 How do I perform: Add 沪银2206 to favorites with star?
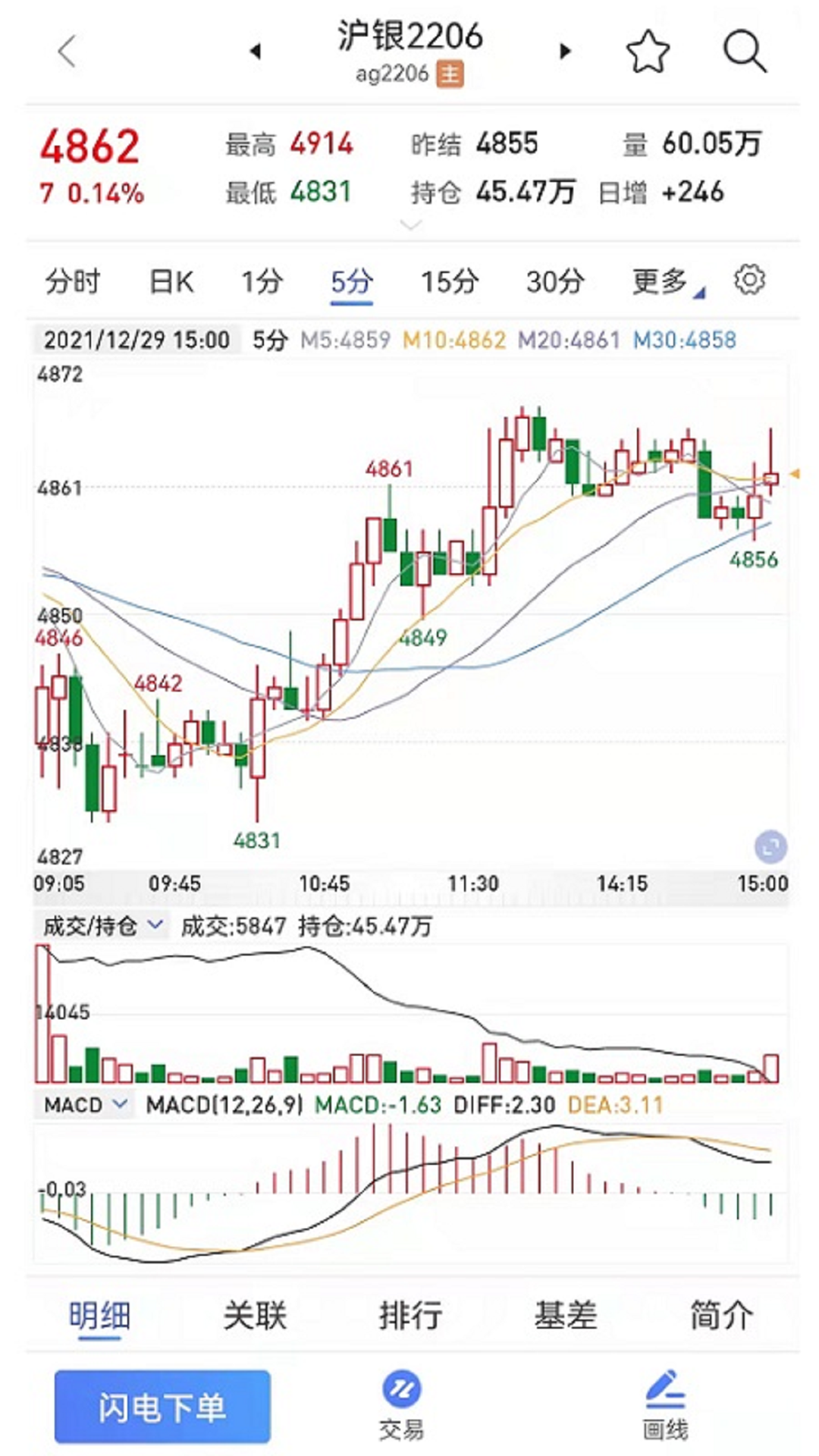pos(648,52)
